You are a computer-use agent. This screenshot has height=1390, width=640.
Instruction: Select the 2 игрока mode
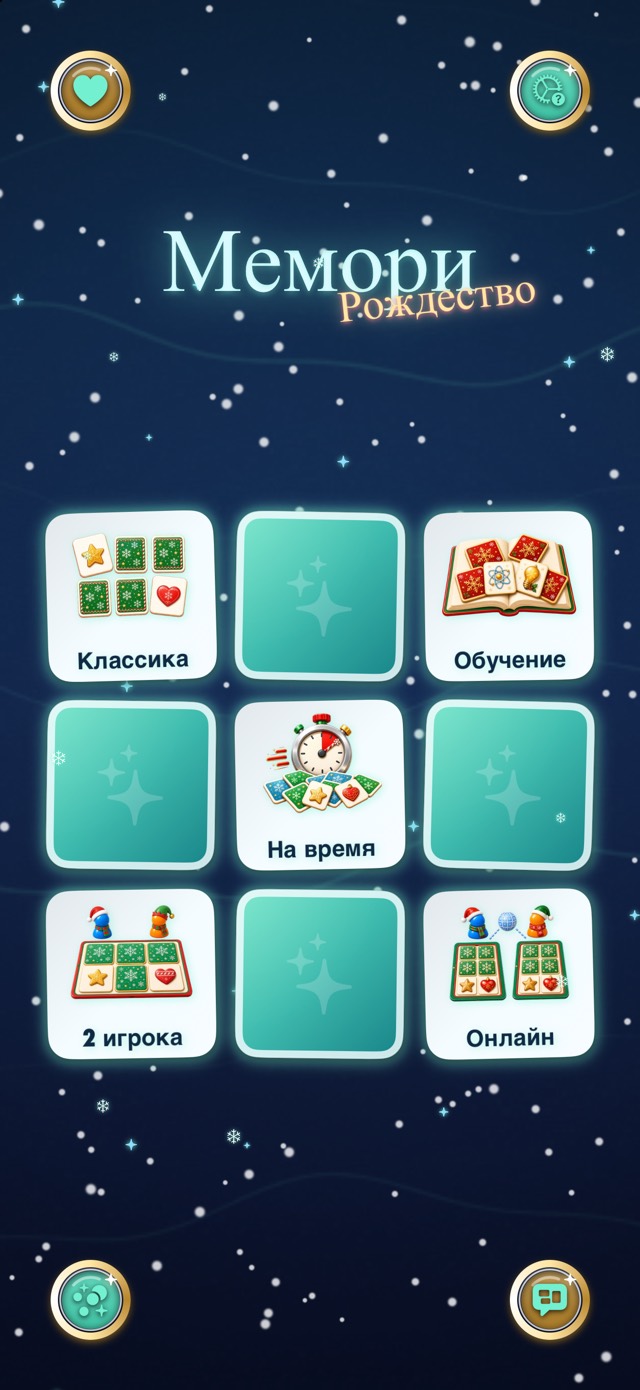click(131, 974)
